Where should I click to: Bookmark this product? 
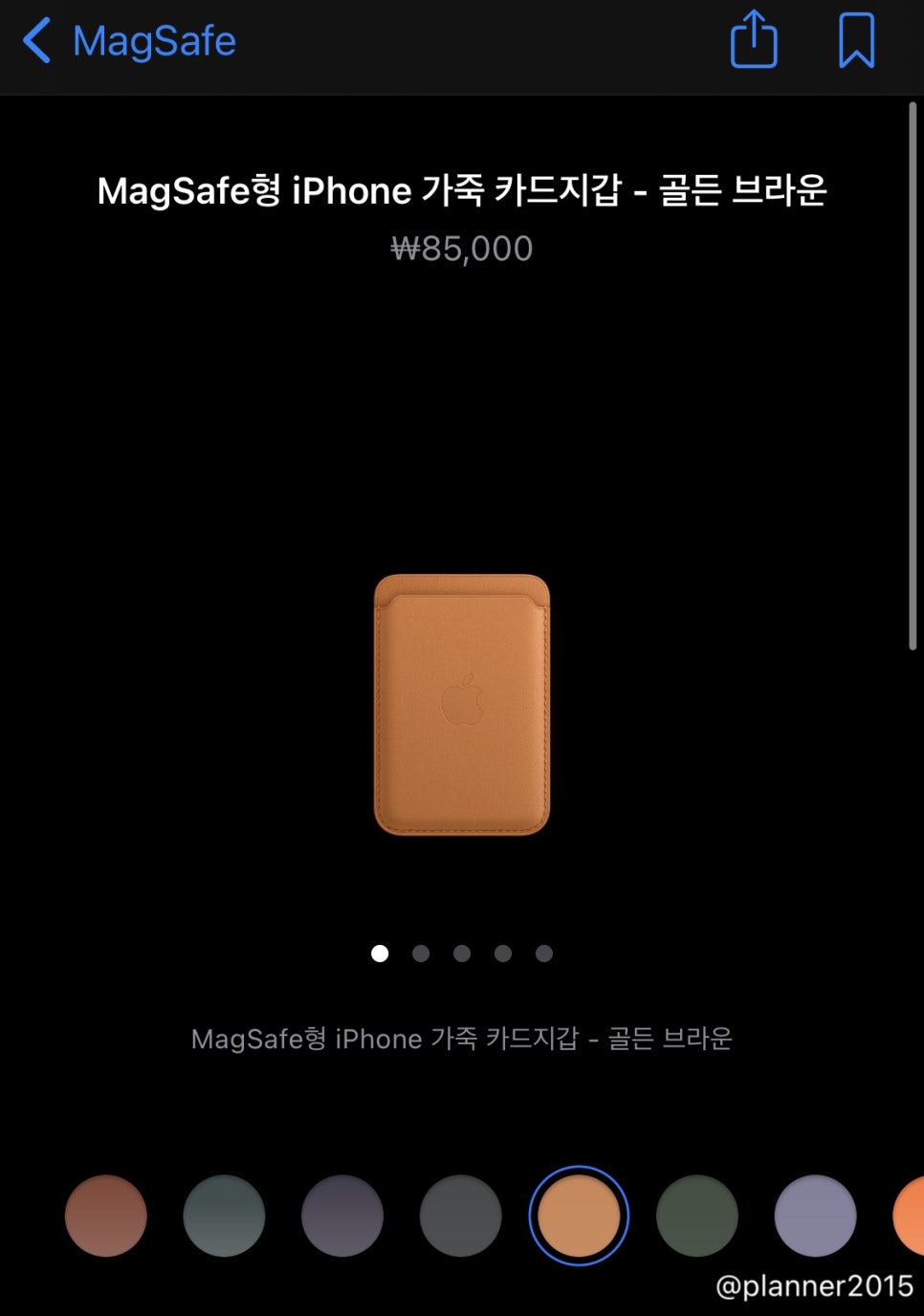(x=856, y=40)
